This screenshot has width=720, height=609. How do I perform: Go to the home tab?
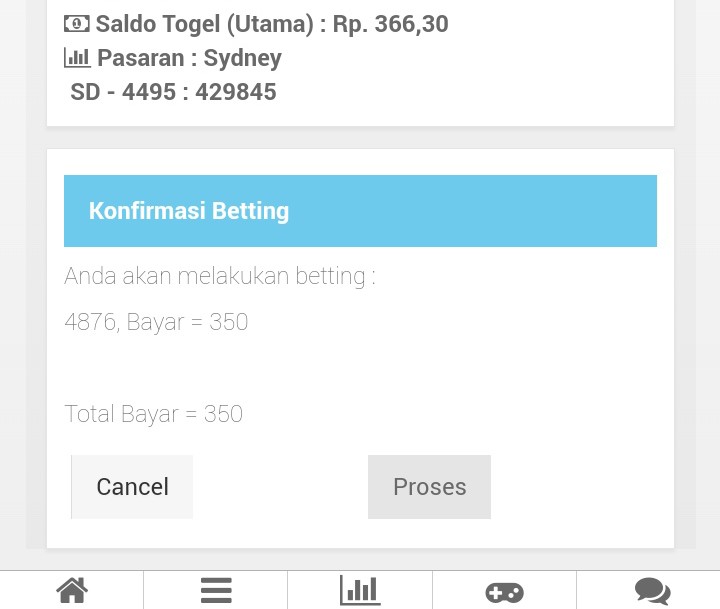[72, 591]
